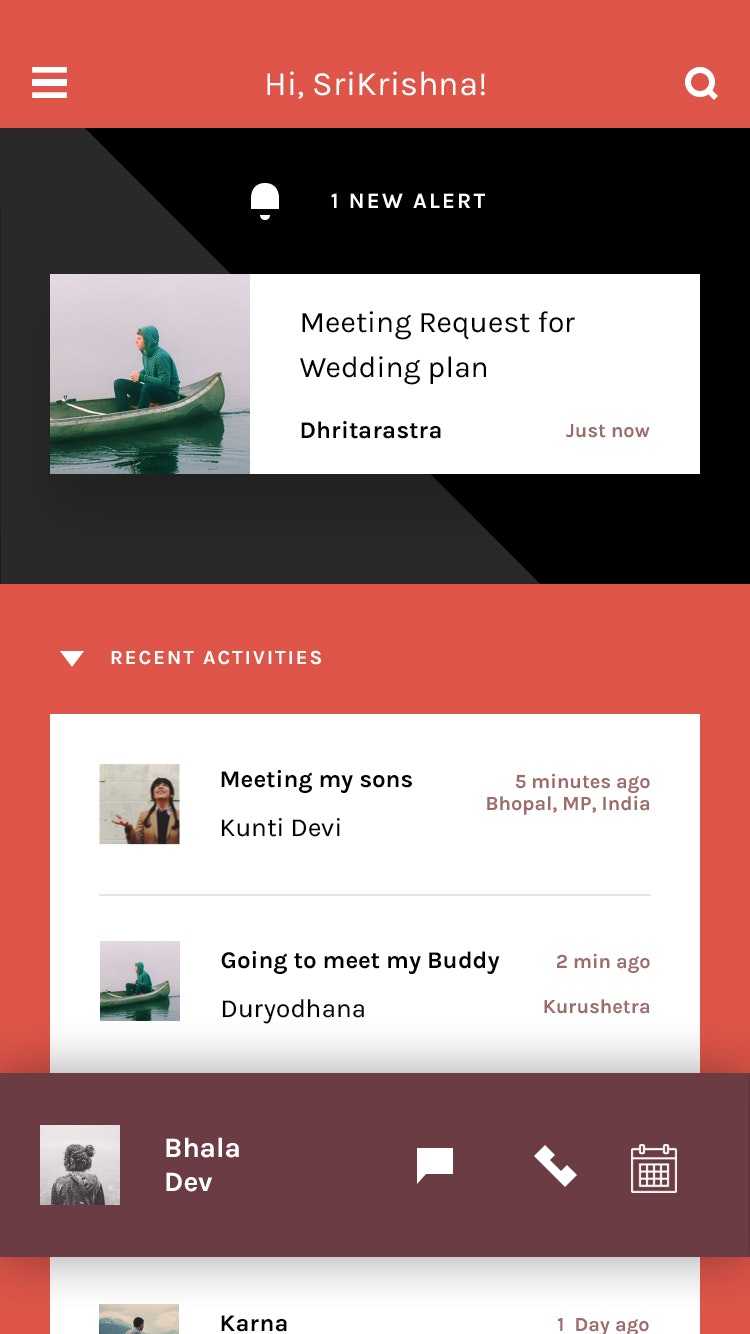
Task: Open the hamburger menu
Action: (49, 83)
